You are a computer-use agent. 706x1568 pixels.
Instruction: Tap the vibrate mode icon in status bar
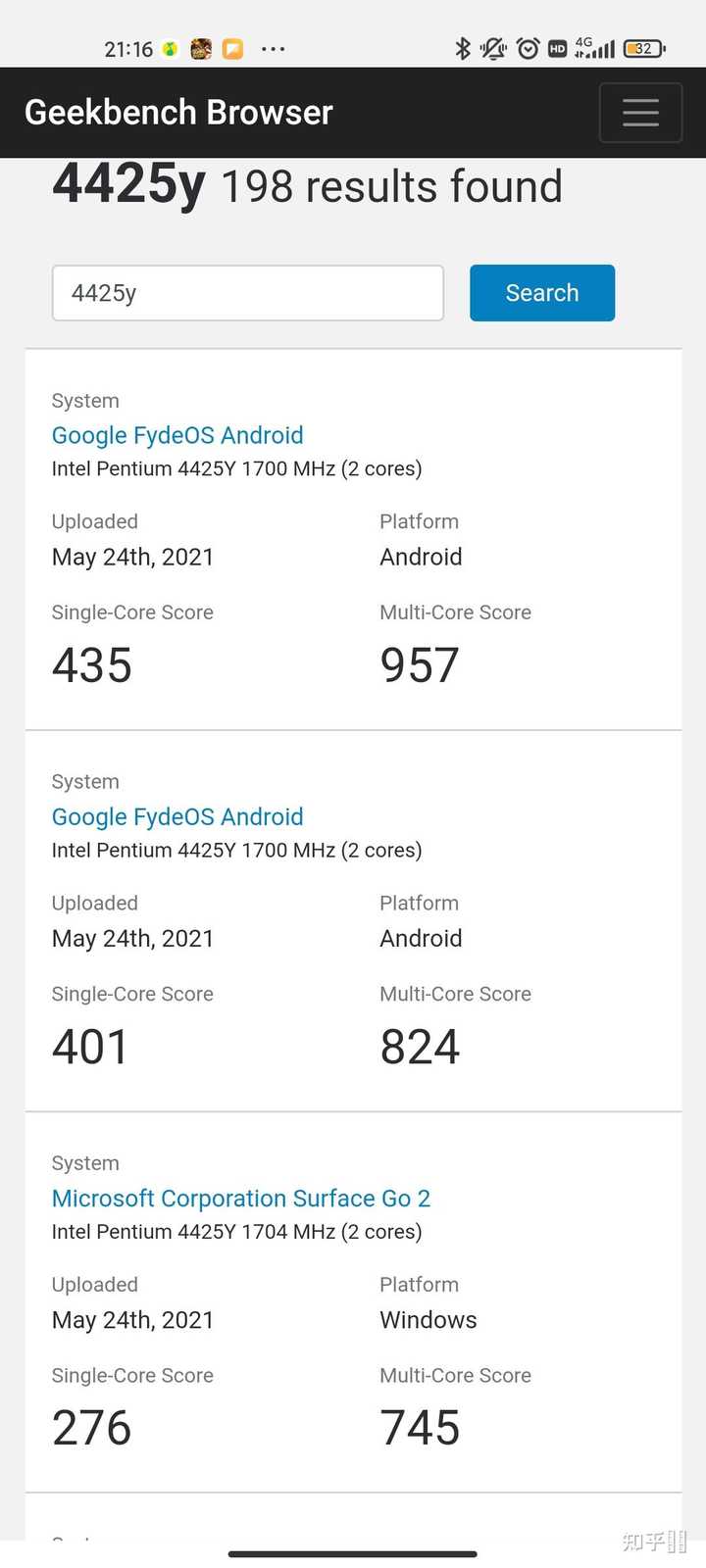pyautogui.click(x=492, y=48)
